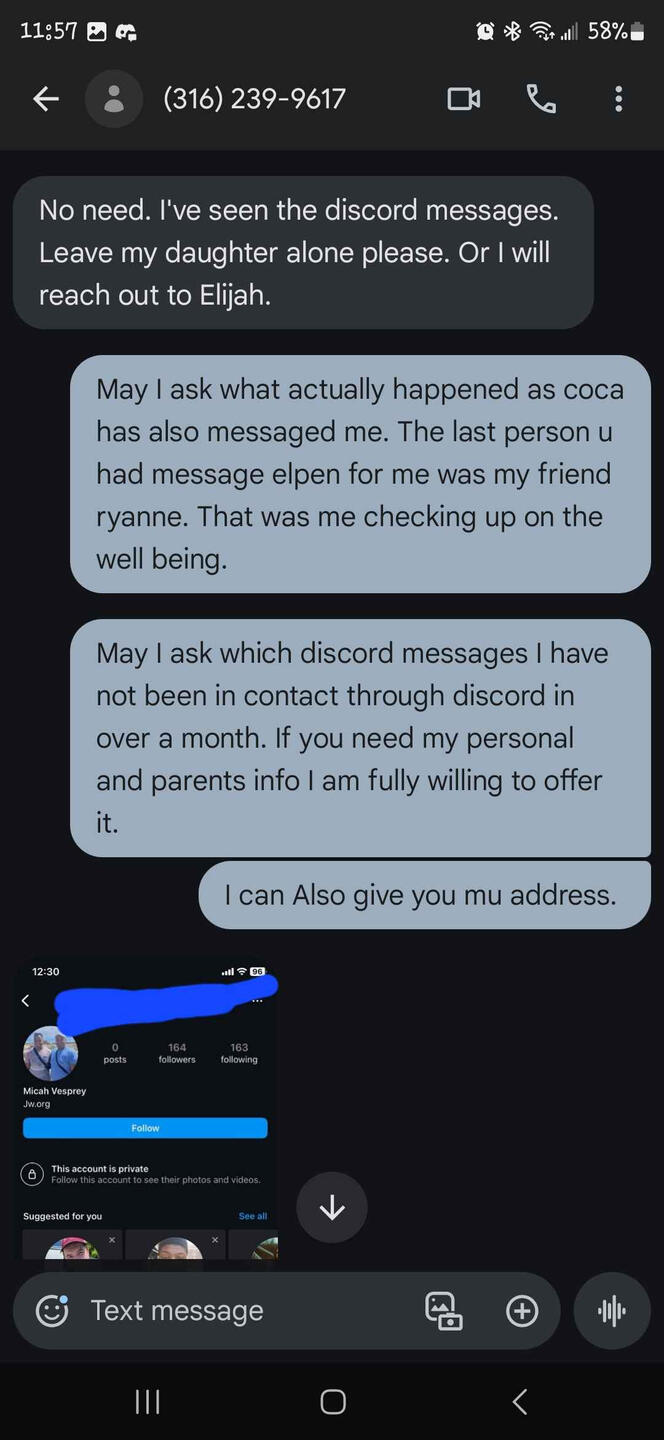Go back to the conversation list
This screenshot has width=664, height=1440.
click(x=46, y=98)
